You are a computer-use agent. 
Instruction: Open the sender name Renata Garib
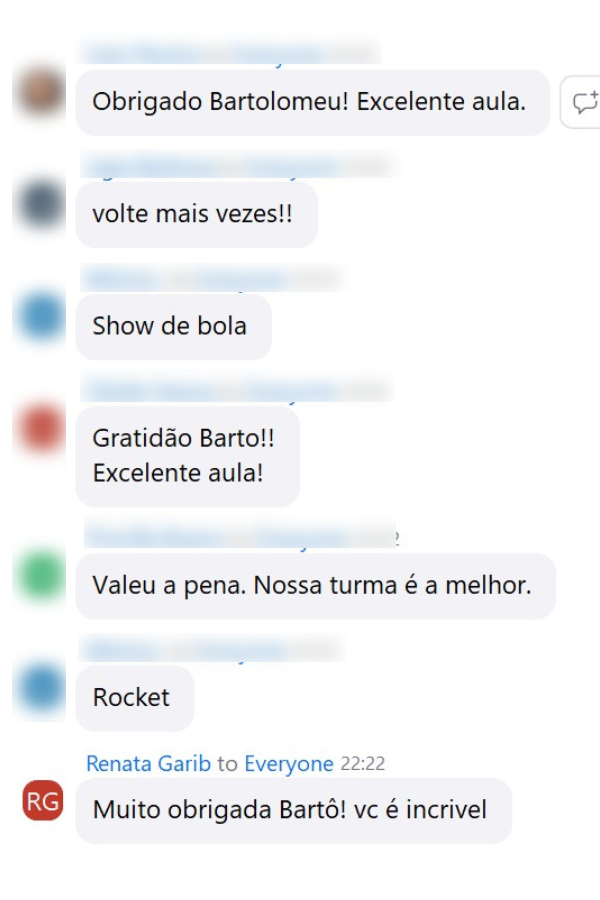point(148,764)
